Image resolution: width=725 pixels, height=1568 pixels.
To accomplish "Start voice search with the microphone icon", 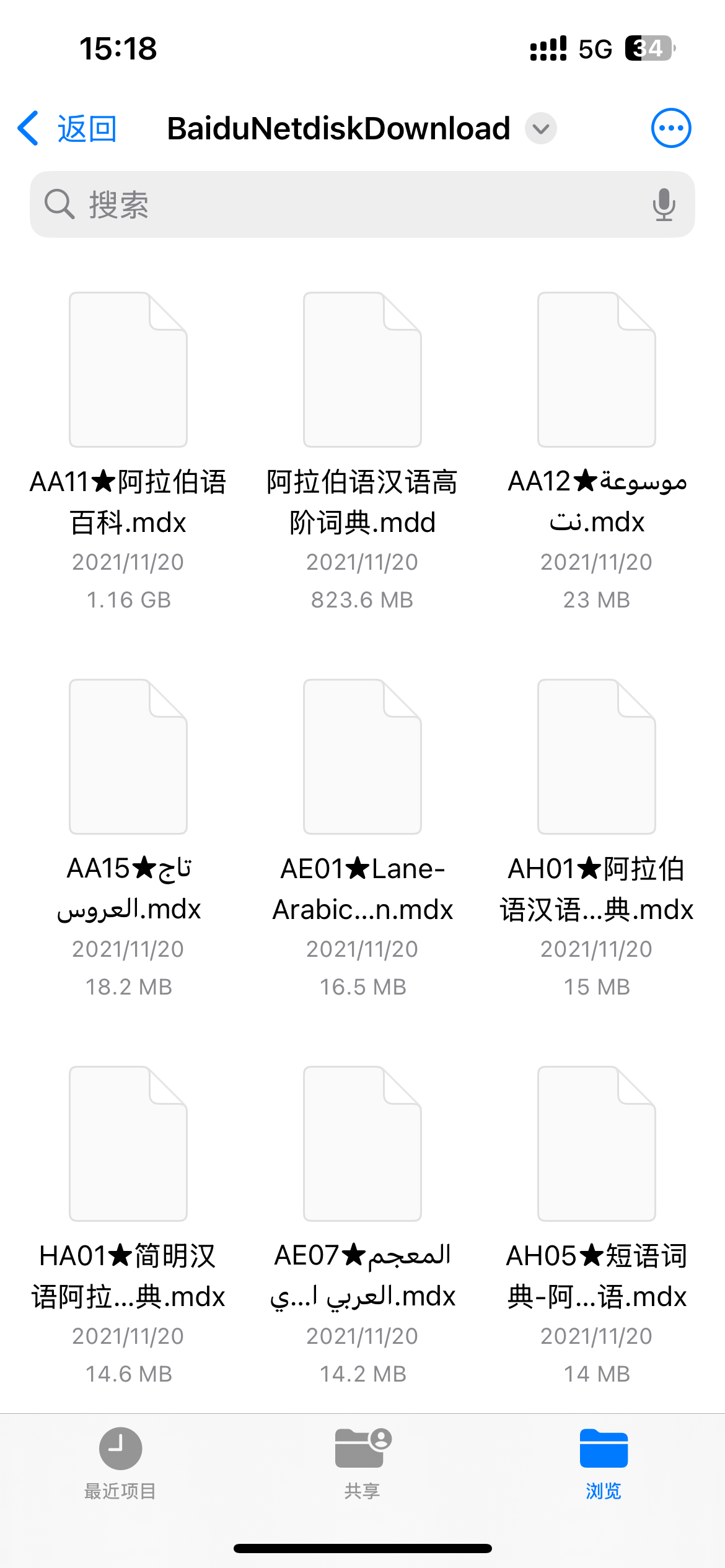I will pos(664,204).
